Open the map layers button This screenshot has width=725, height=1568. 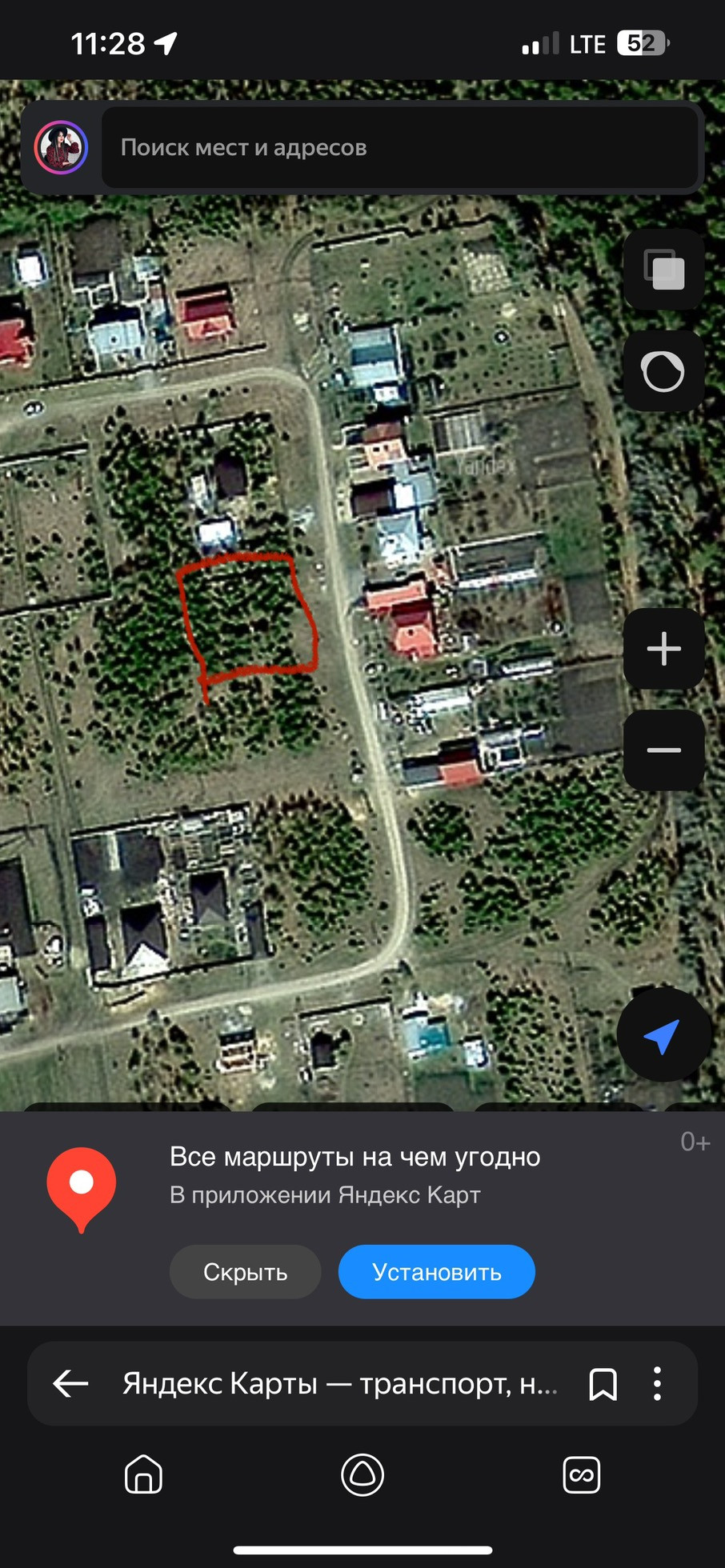point(663,270)
